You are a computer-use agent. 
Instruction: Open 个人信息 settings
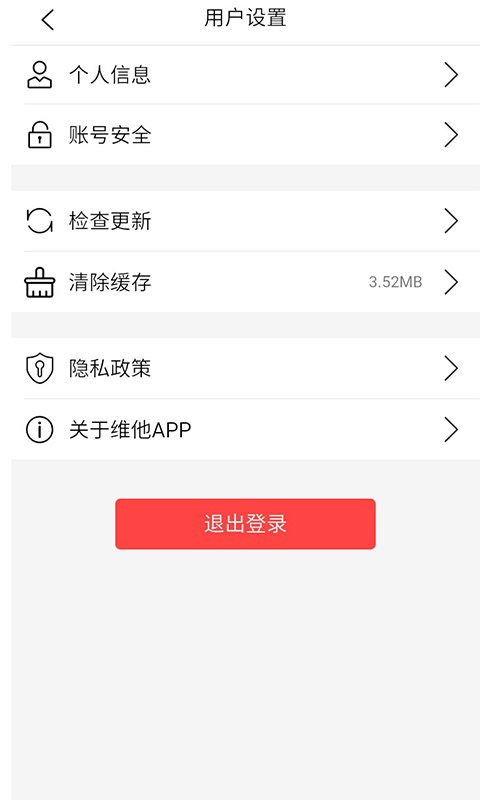(245, 75)
